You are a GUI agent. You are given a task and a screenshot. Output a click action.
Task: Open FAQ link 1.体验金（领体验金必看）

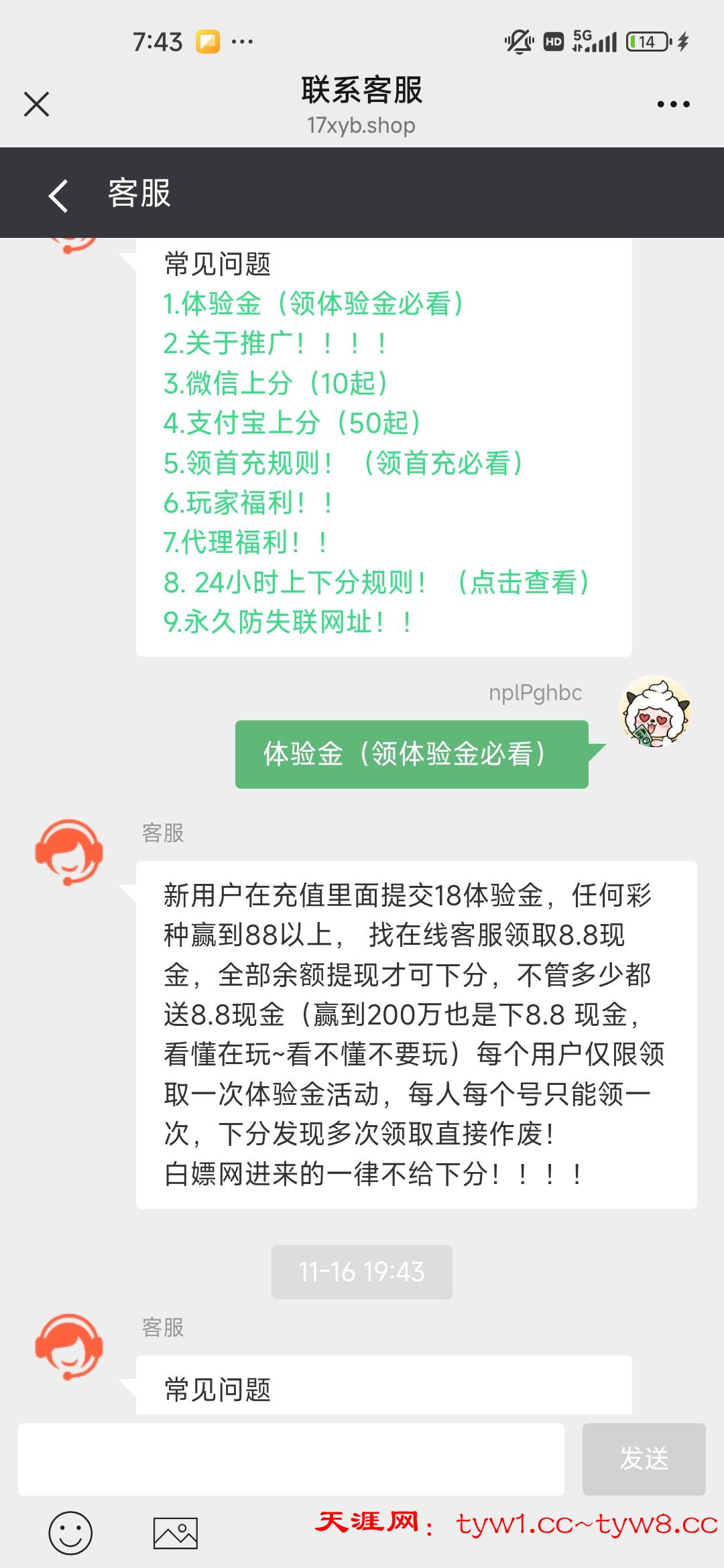point(313,304)
